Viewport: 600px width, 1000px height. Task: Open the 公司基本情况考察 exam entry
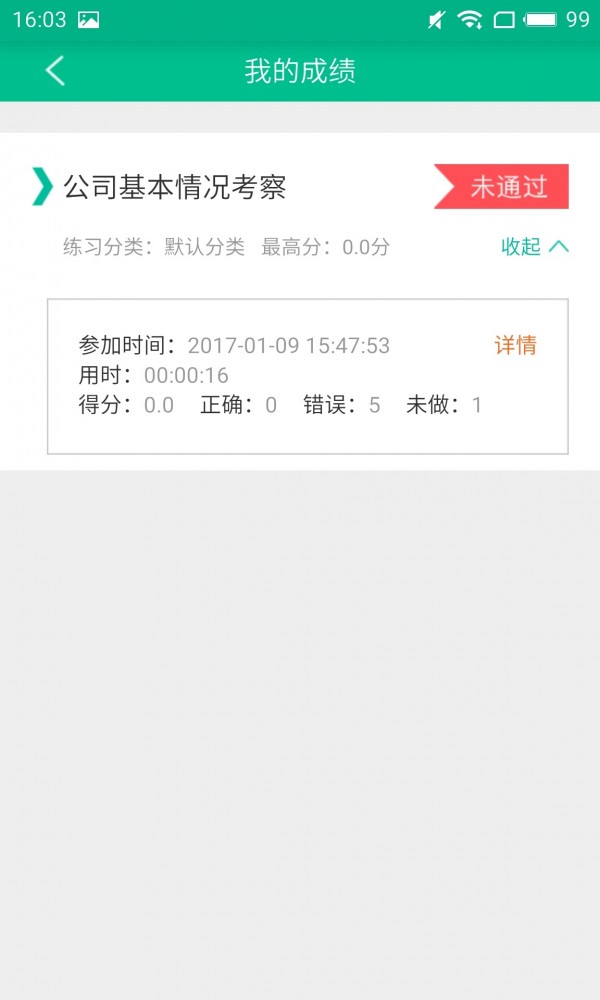point(175,187)
